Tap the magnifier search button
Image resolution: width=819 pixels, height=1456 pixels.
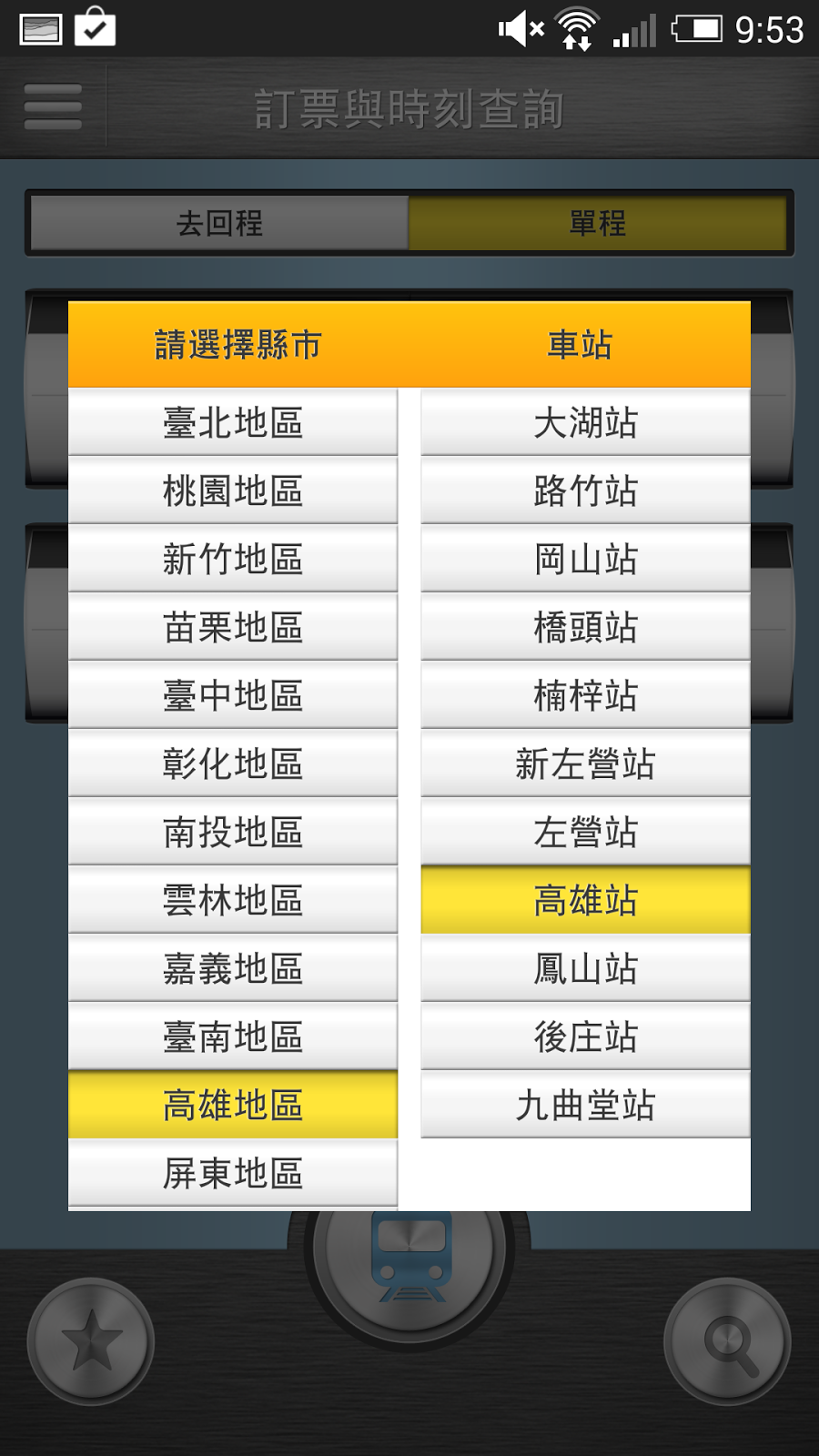tap(727, 1341)
